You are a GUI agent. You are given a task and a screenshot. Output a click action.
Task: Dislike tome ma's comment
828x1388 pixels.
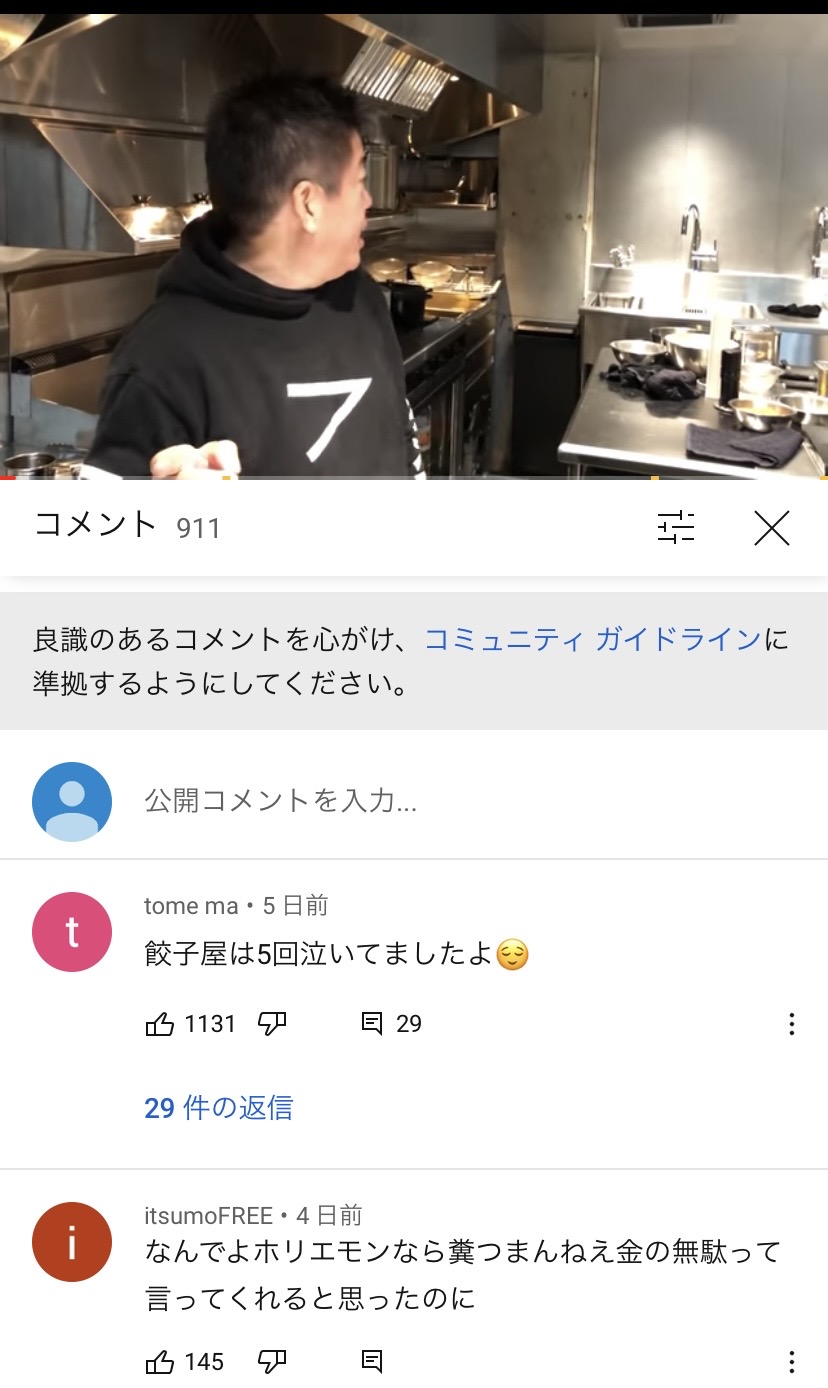[x=272, y=1024]
